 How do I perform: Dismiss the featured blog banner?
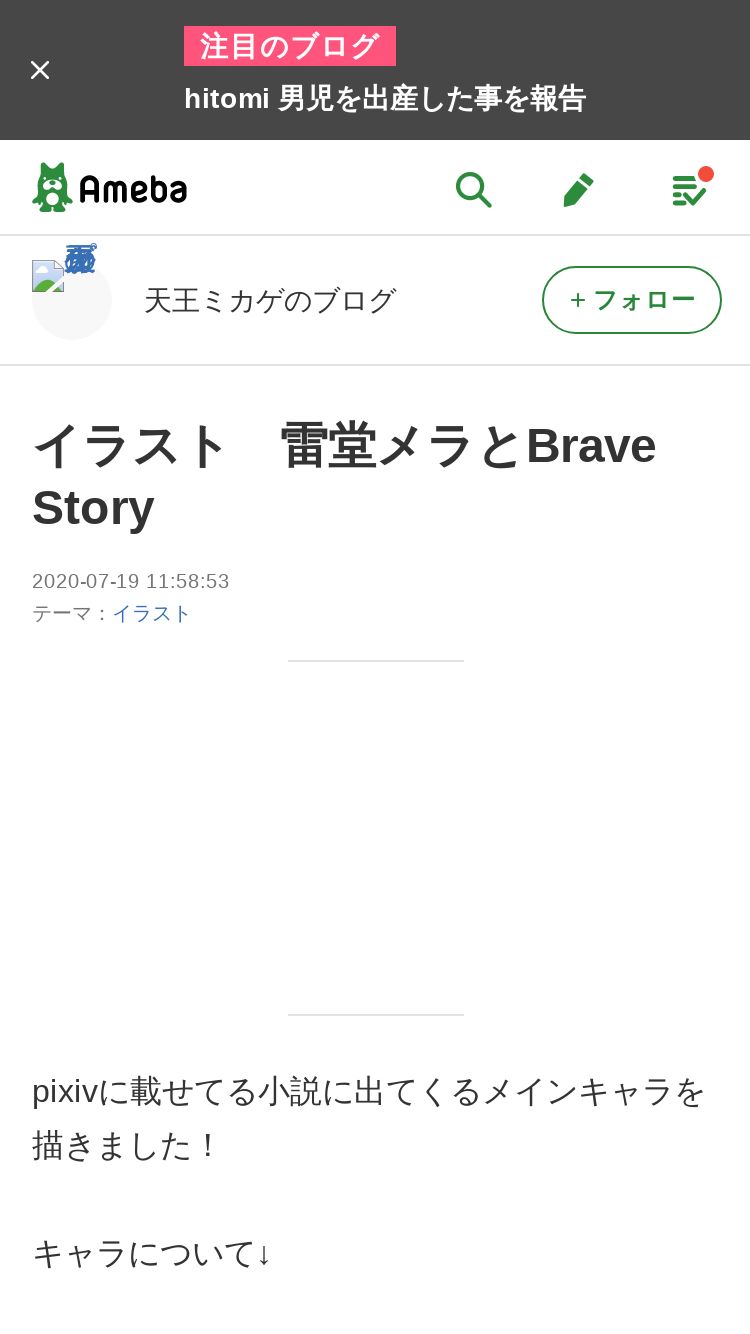40,70
